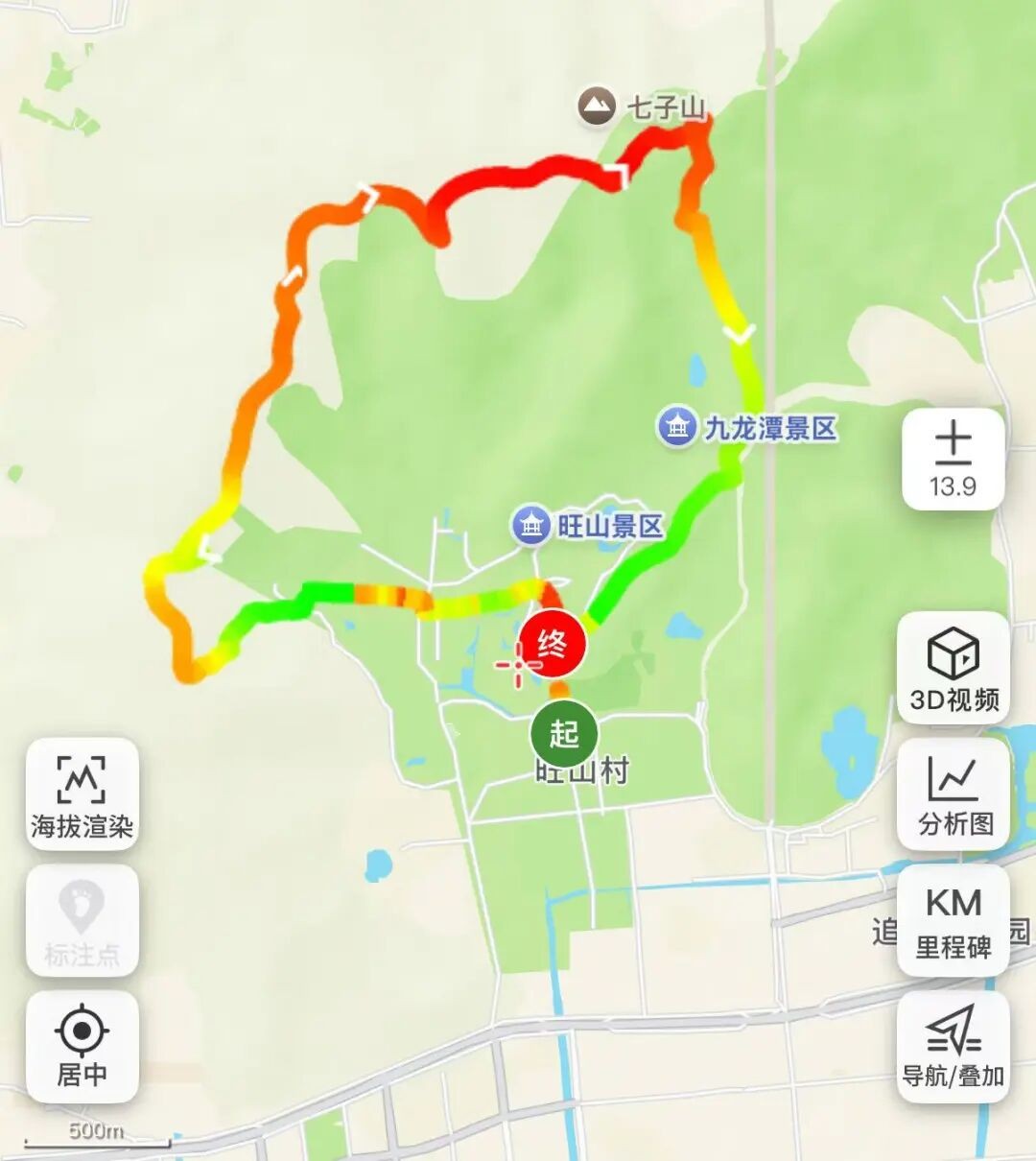Click the 九龙潭景区 pavilion icon

(680, 428)
